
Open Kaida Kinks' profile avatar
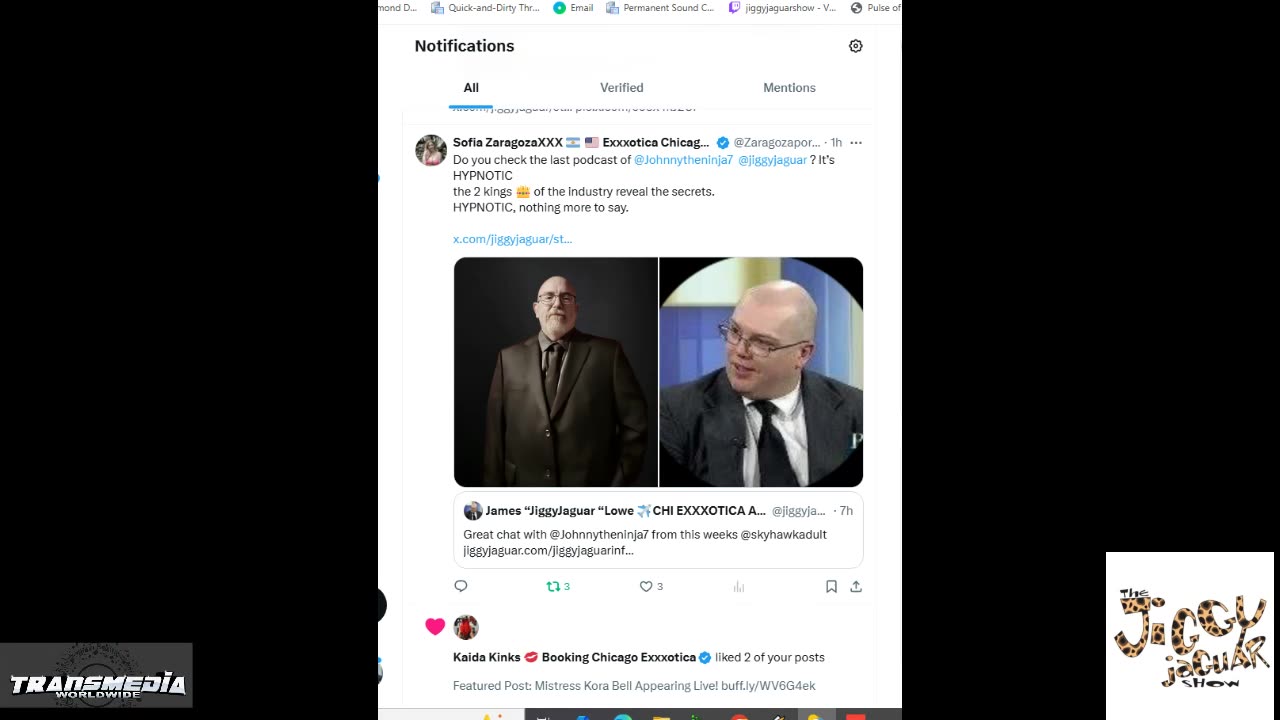click(x=466, y=627)
